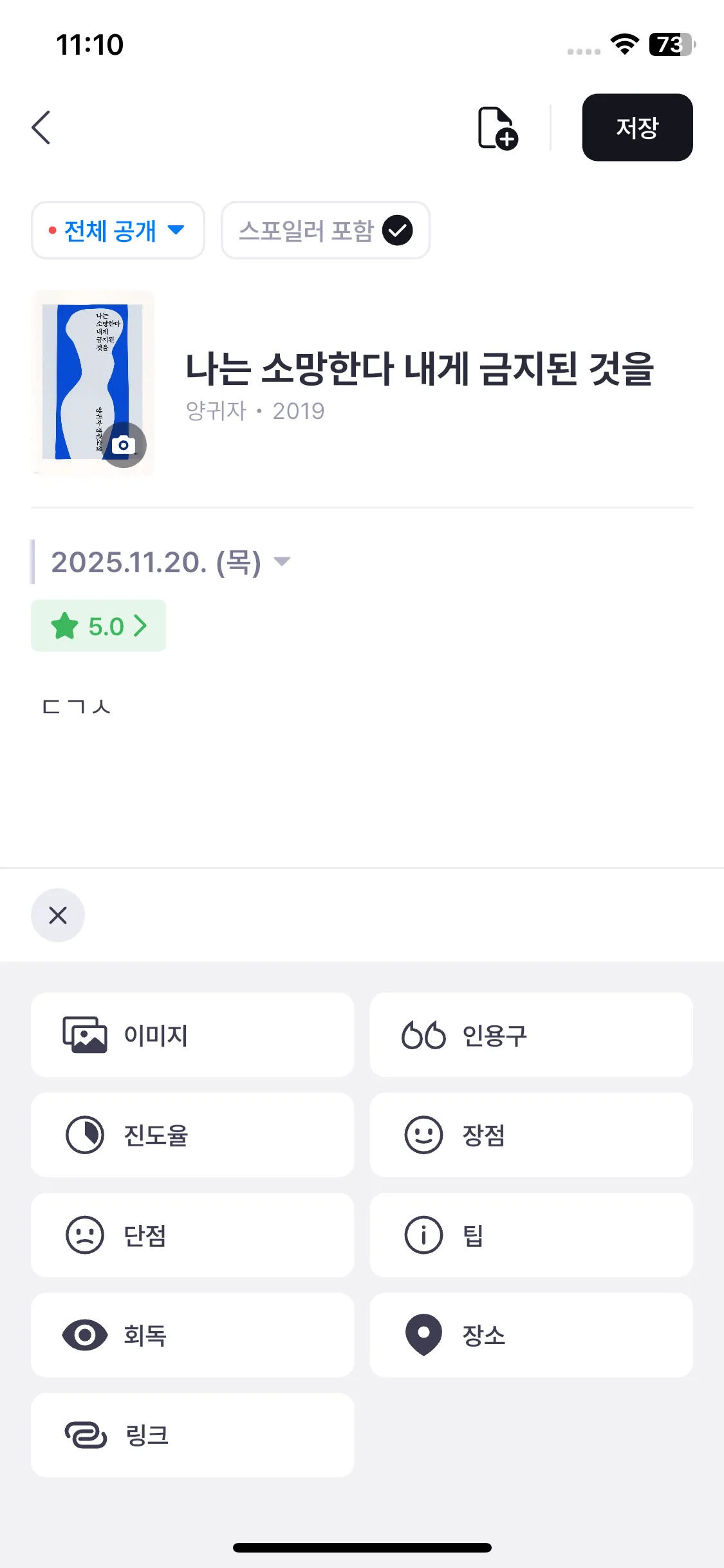Screen dimensions: 724x1568
Task: Tap the book cover thumbnail
Action: coord(93,383)
